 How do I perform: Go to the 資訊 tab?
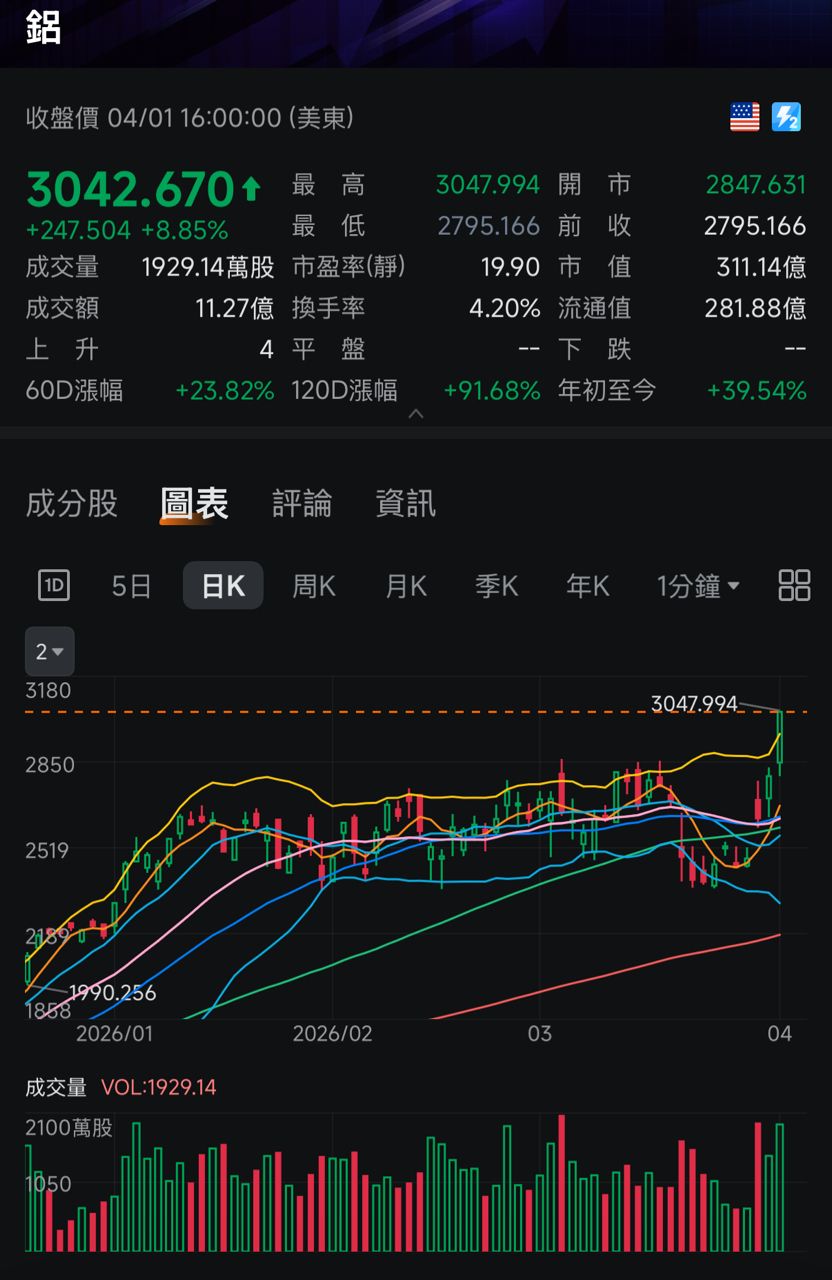pyautogui.click(x=405, y=503)
